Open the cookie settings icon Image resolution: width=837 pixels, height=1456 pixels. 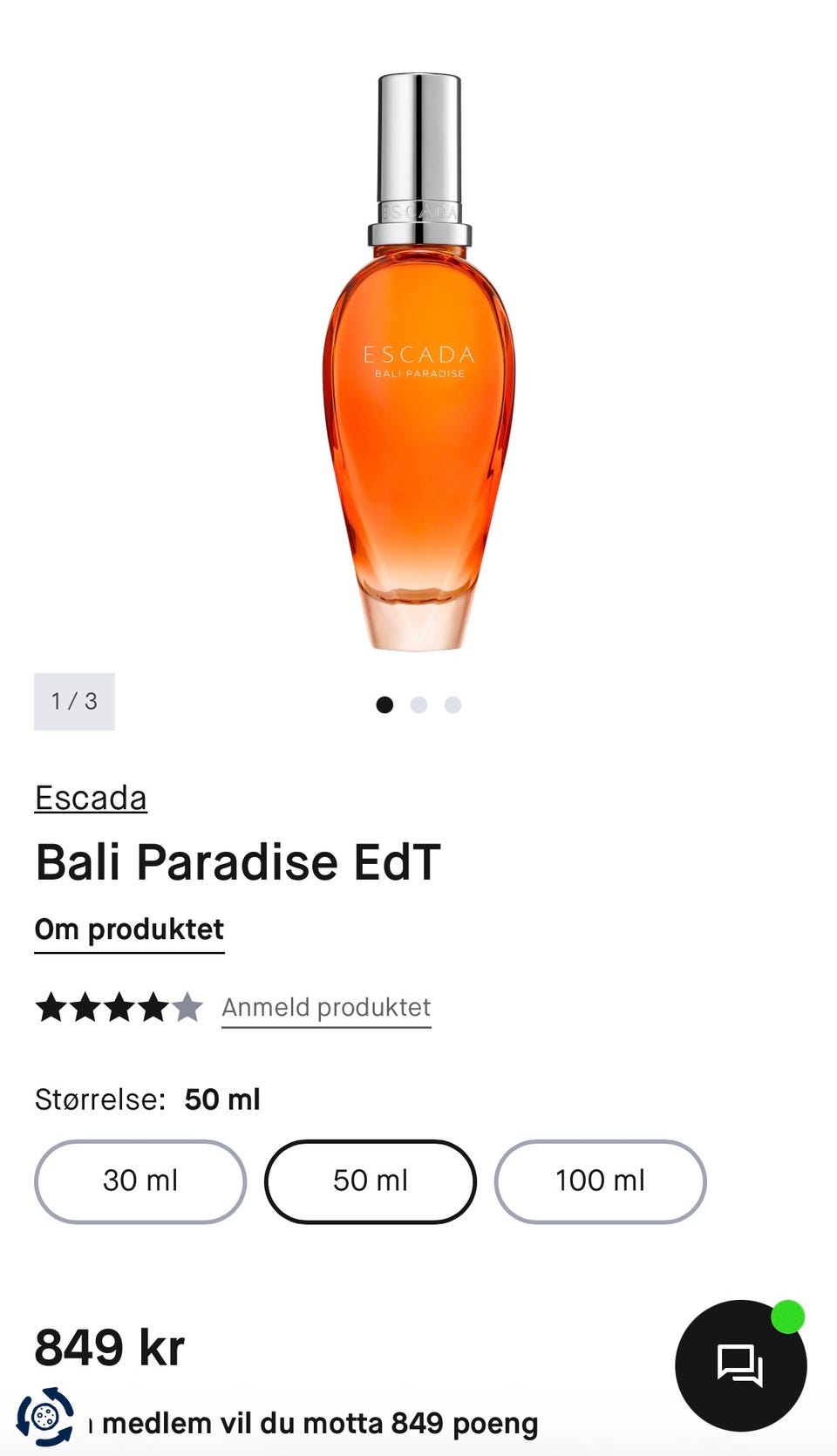click(x=45, y=1416)
